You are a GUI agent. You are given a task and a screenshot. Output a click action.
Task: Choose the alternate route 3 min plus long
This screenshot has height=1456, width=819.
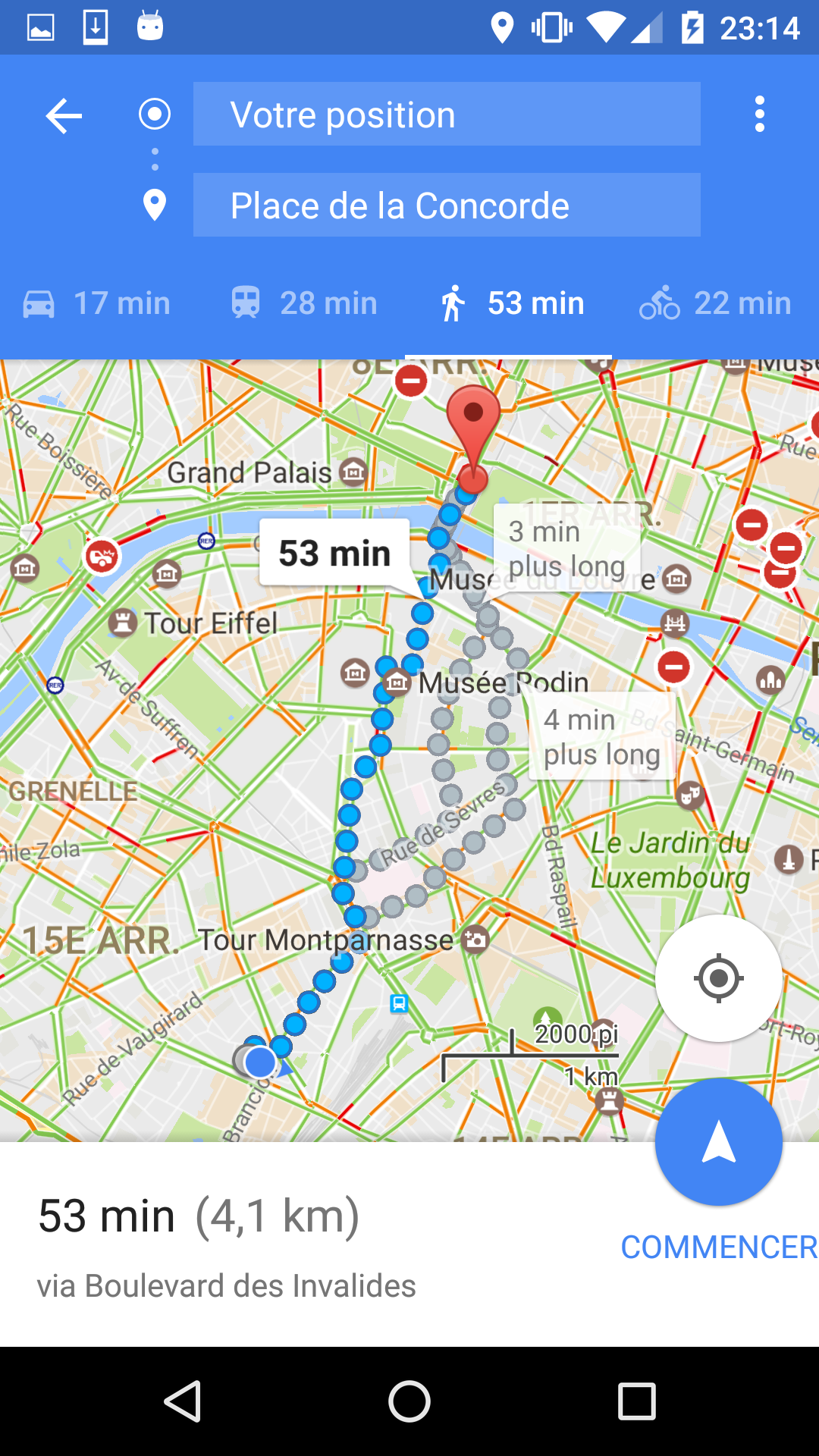[567, 548]
